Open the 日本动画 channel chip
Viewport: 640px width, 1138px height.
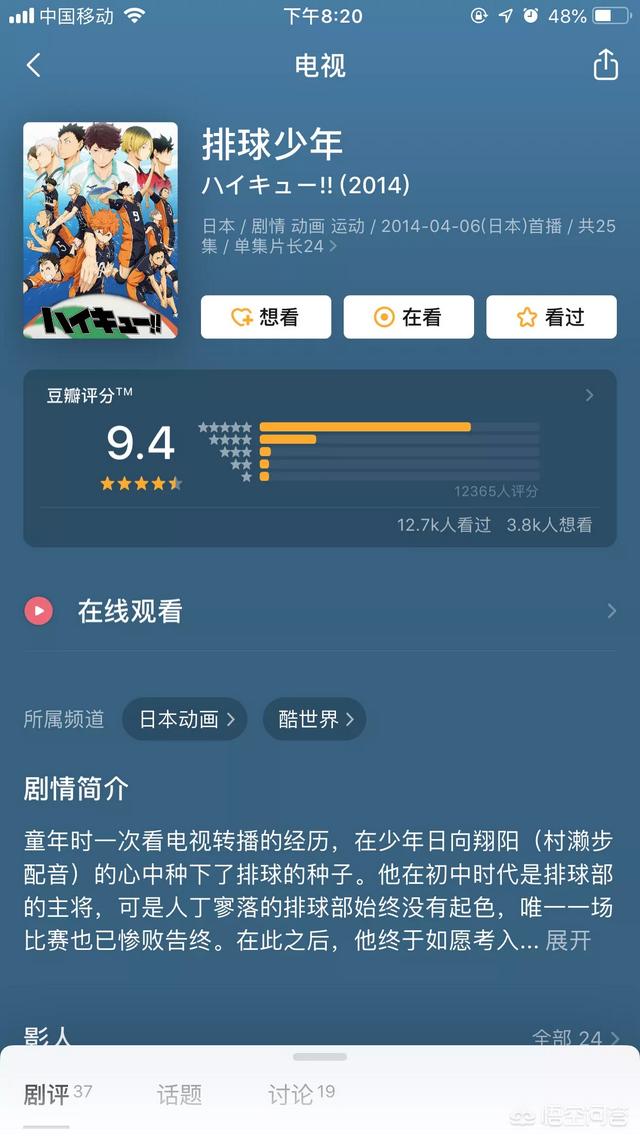pos(185,719)
